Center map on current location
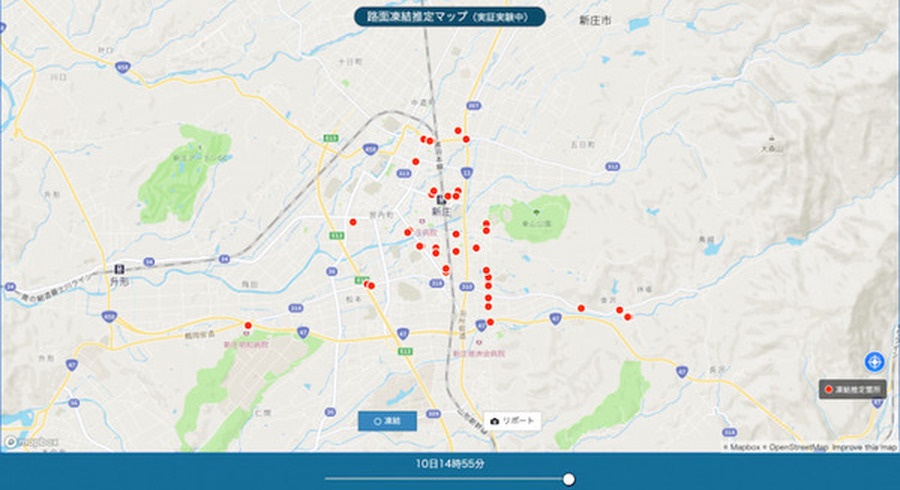Screen dimensions: 900x490 pos(874,362)
